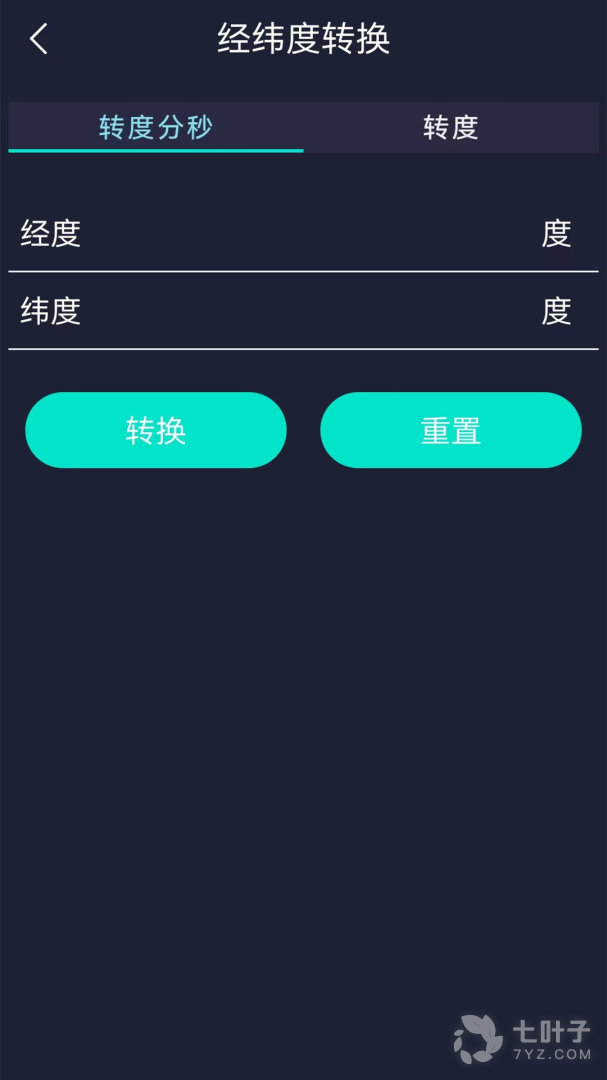Select the 转度分秒 tab
The height and width of the screenshot is (1080, 607).
156,127
